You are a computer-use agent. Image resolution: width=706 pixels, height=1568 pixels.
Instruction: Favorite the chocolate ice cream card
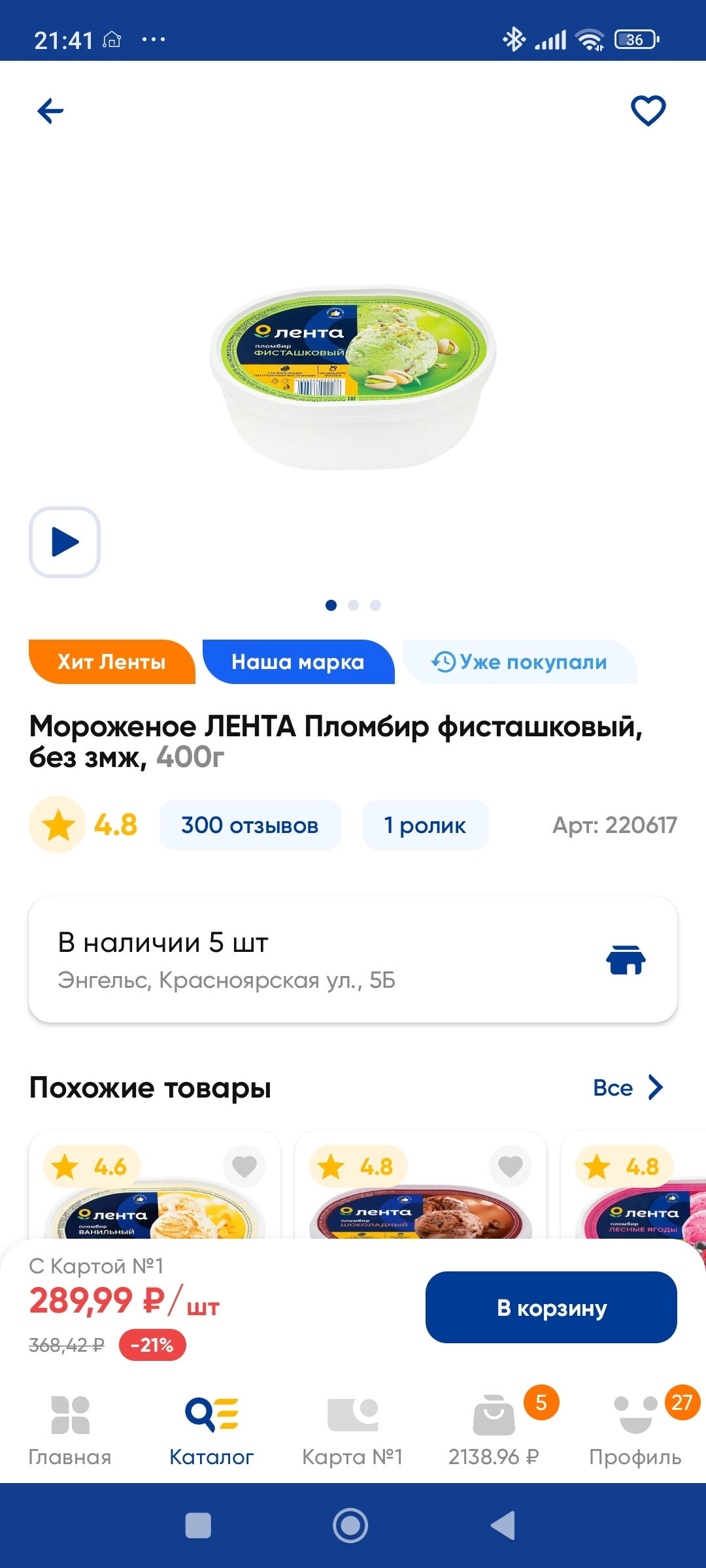coord(511,1166)
